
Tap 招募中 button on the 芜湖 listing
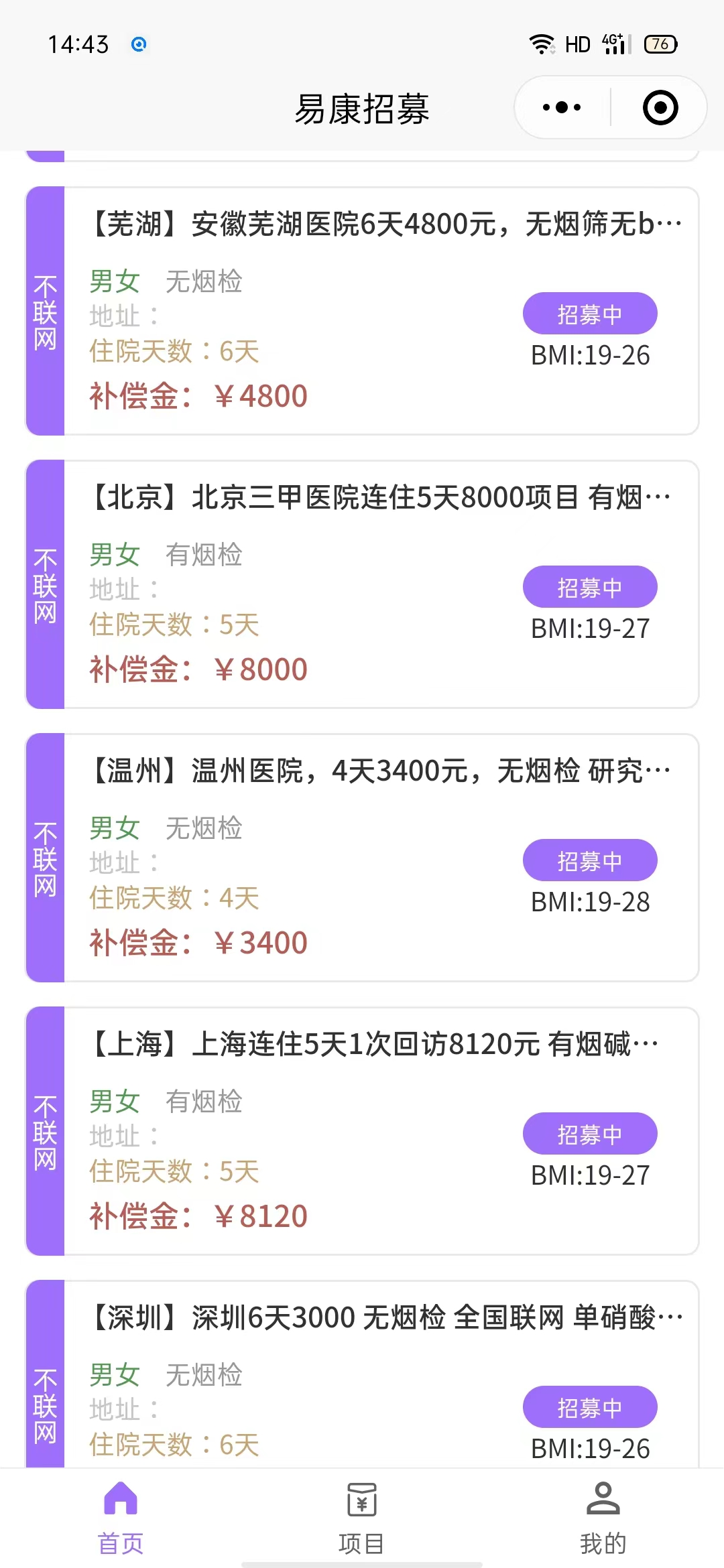pos(590,314)
